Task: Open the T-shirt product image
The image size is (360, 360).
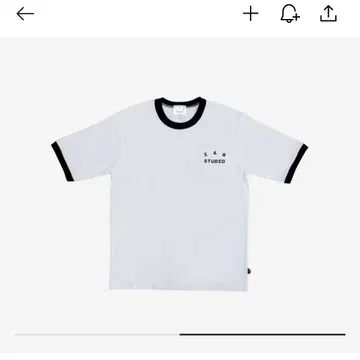Action: coord(179,193)
